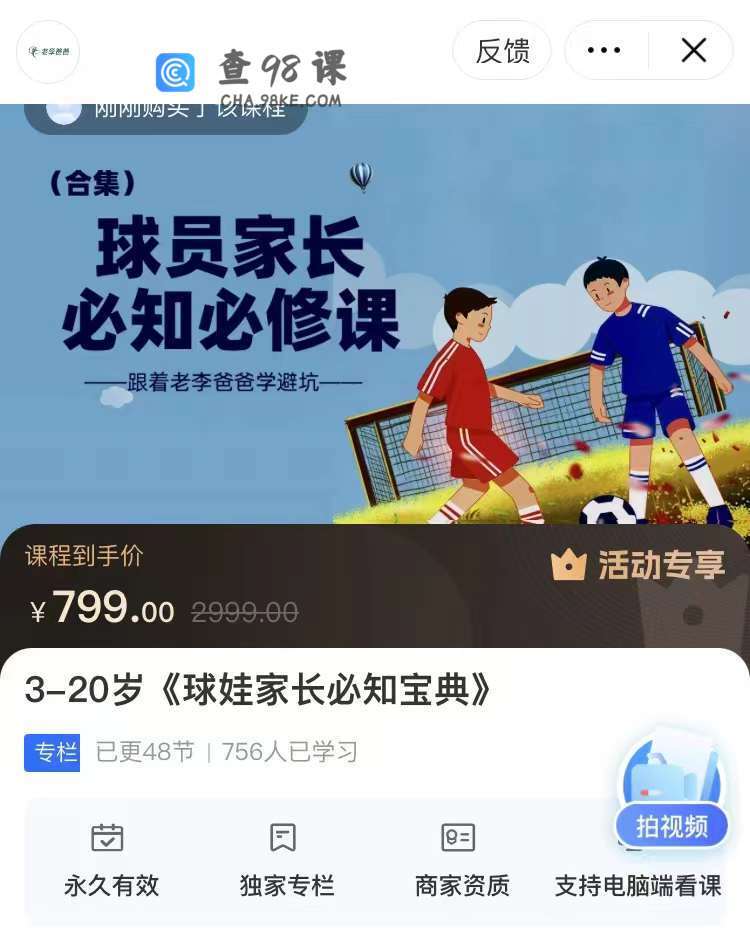Open the 老李爸爸 profile avatar

48,52
